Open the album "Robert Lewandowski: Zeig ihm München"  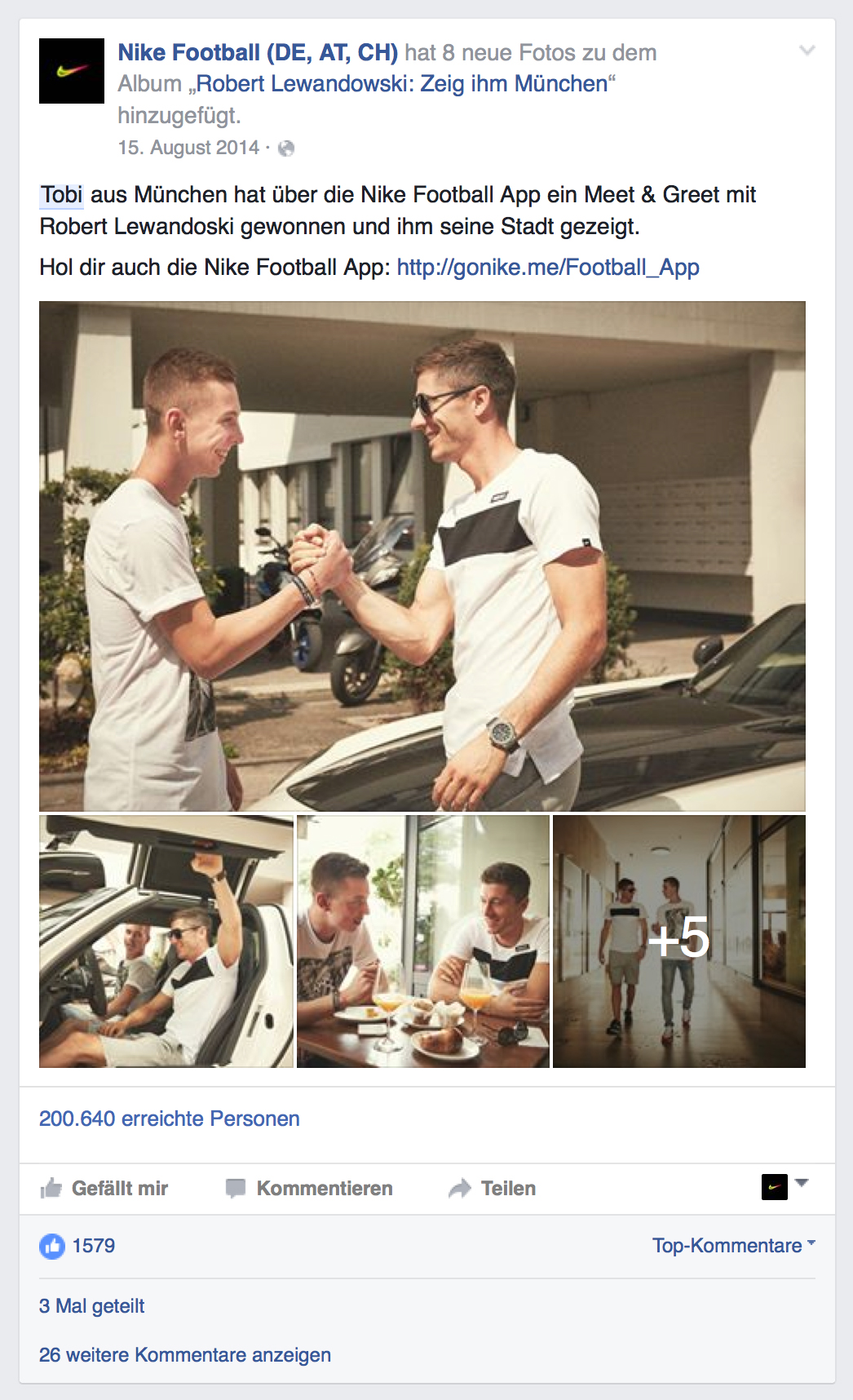point(402,84)
